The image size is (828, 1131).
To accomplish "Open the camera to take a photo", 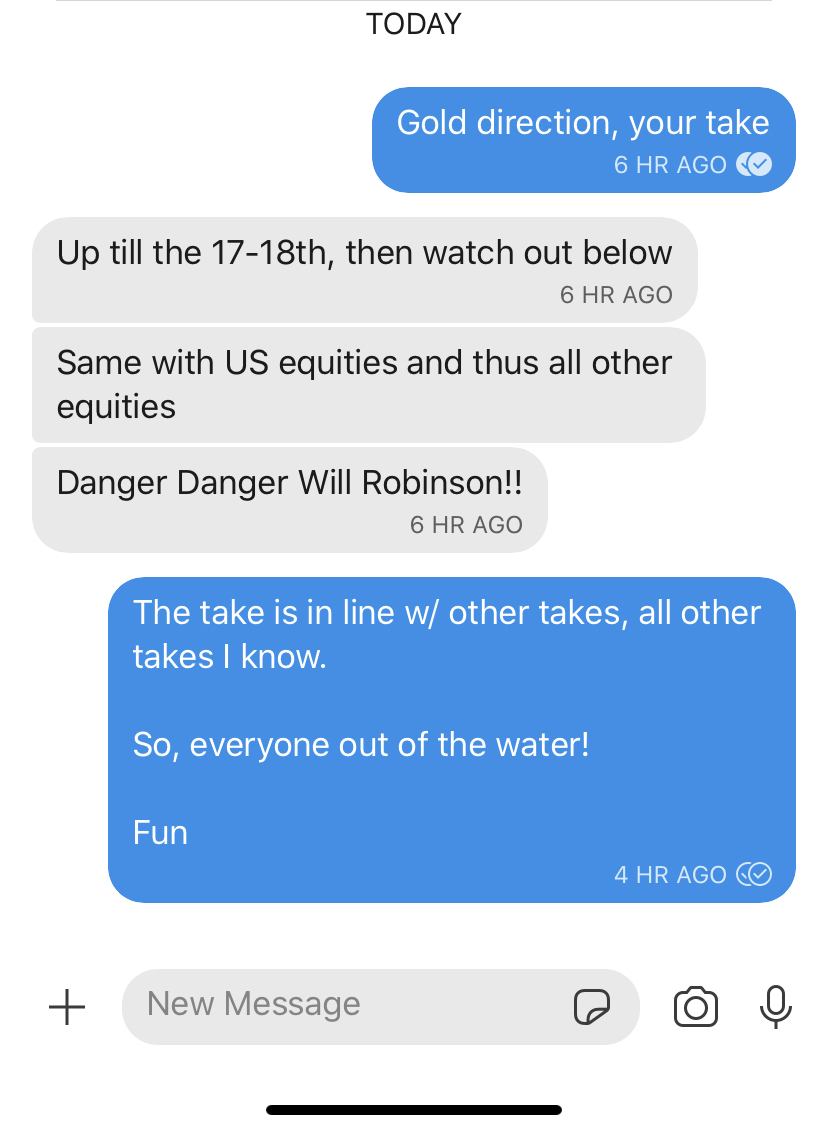I will click(696, 1007).
